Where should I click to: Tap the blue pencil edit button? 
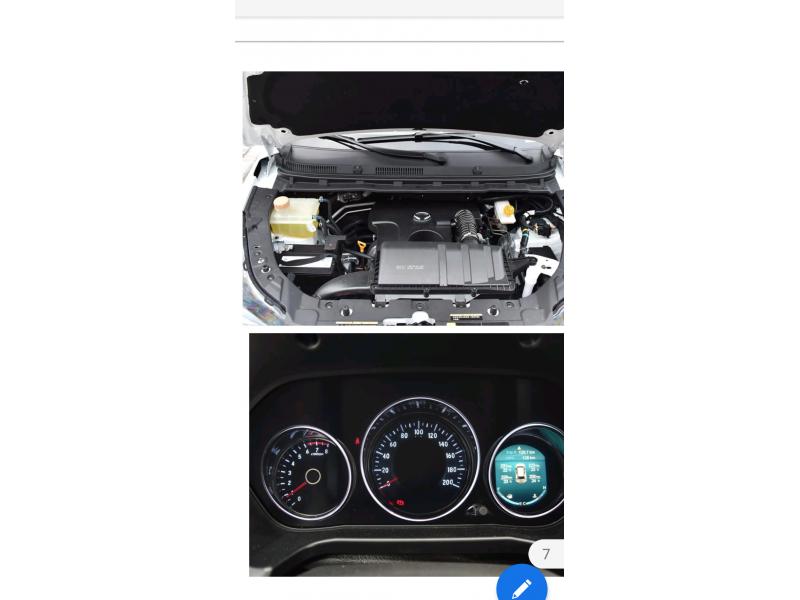tap(522, 588)
